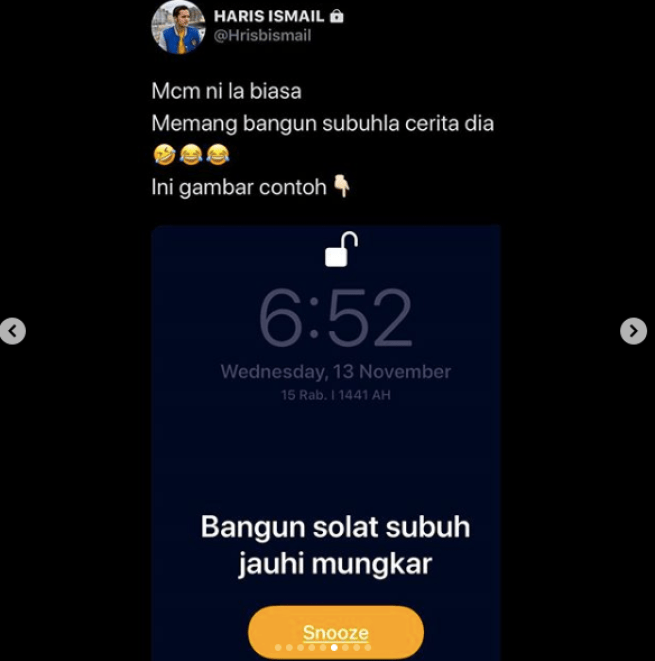Go back to the previous carousel image

pyautogui.click(x=12, y=331)
